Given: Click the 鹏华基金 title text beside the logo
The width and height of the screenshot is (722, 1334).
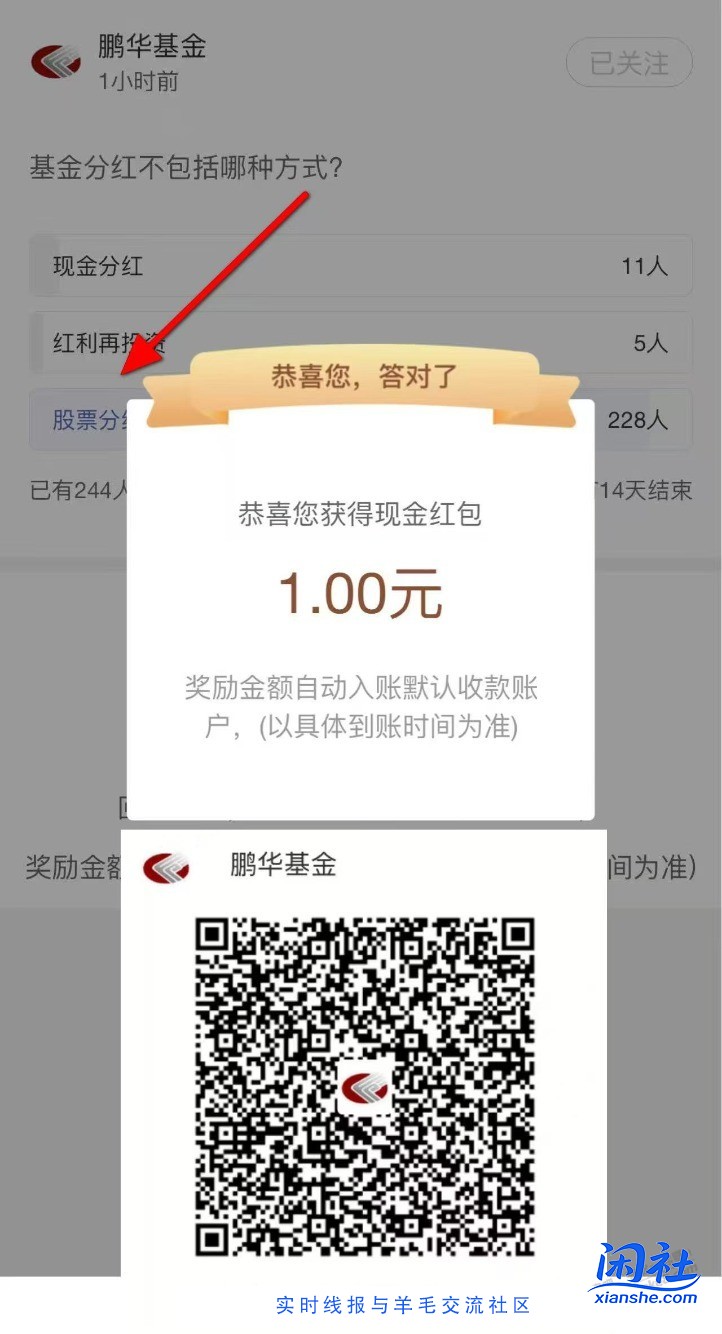Looking at the screenshot, I should tap(152, 47).
